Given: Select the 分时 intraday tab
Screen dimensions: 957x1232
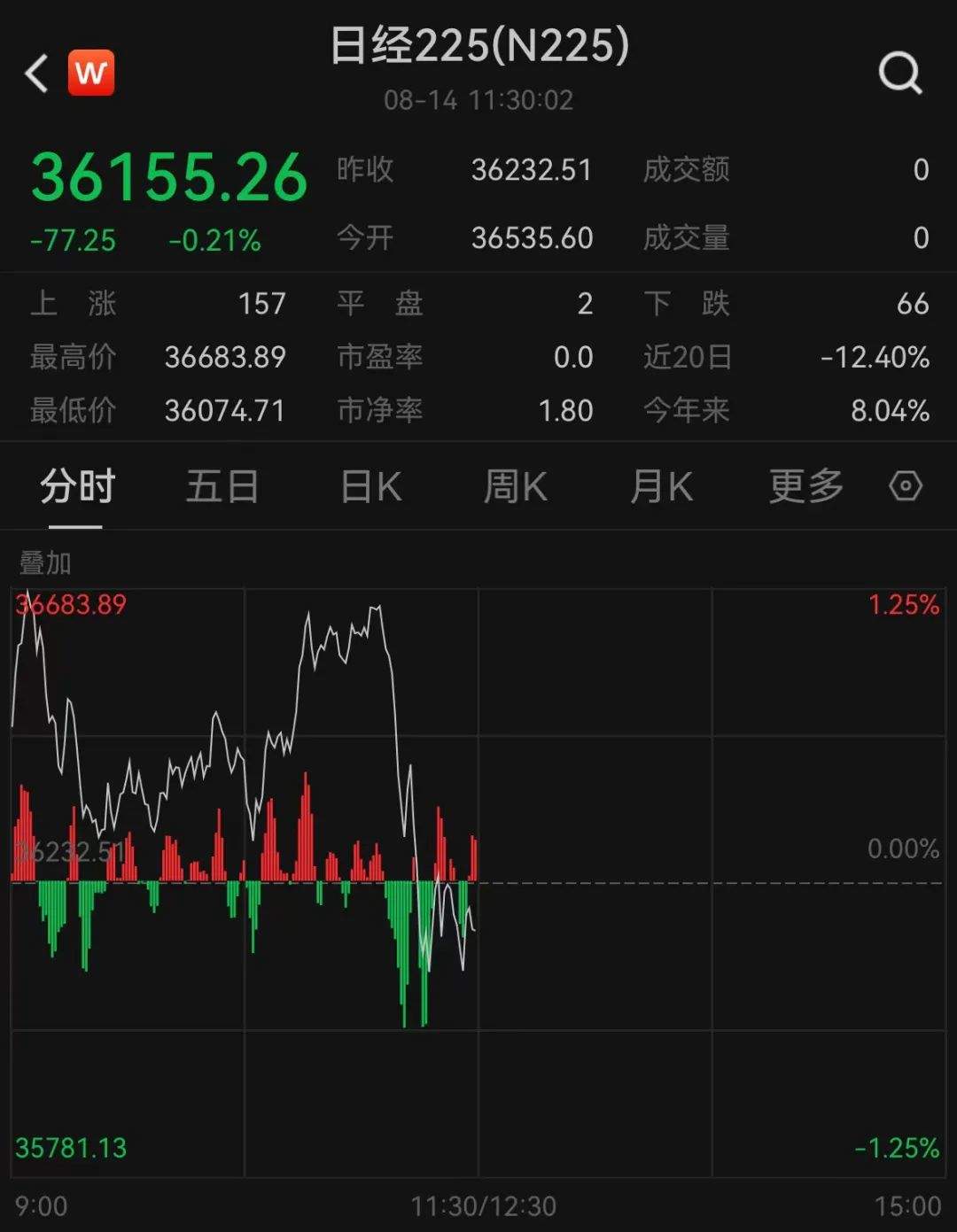Looking at the screenshot, I should click(x=77, y=486).
